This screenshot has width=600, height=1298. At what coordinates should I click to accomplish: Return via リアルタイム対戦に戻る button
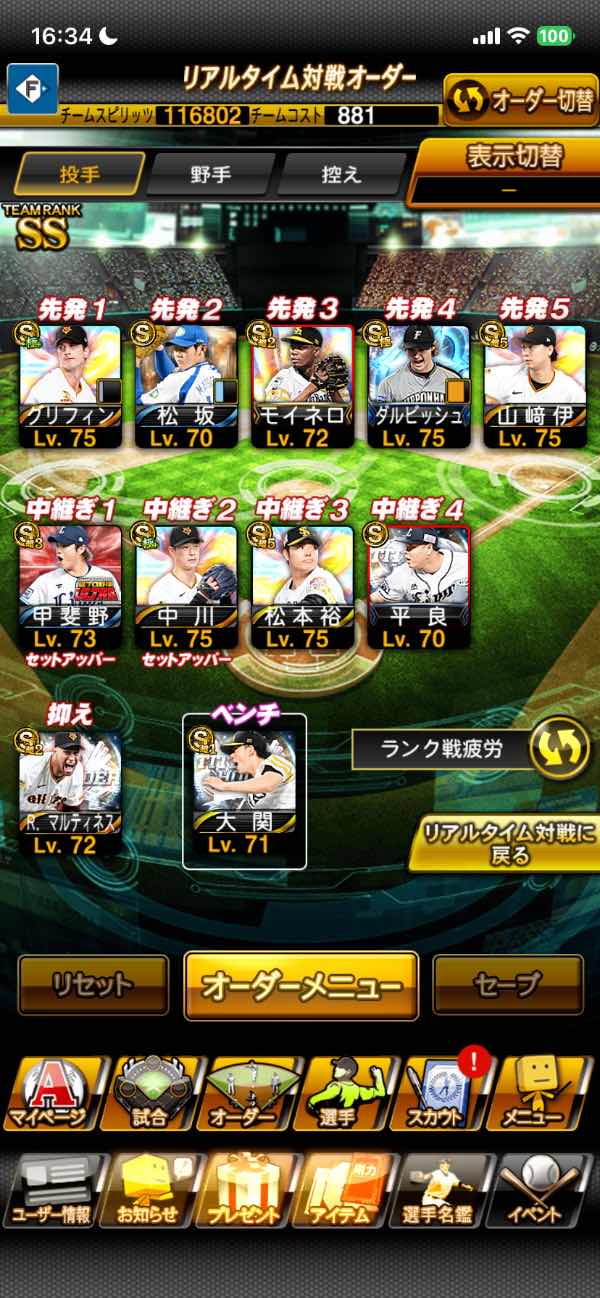click(507, 844)
